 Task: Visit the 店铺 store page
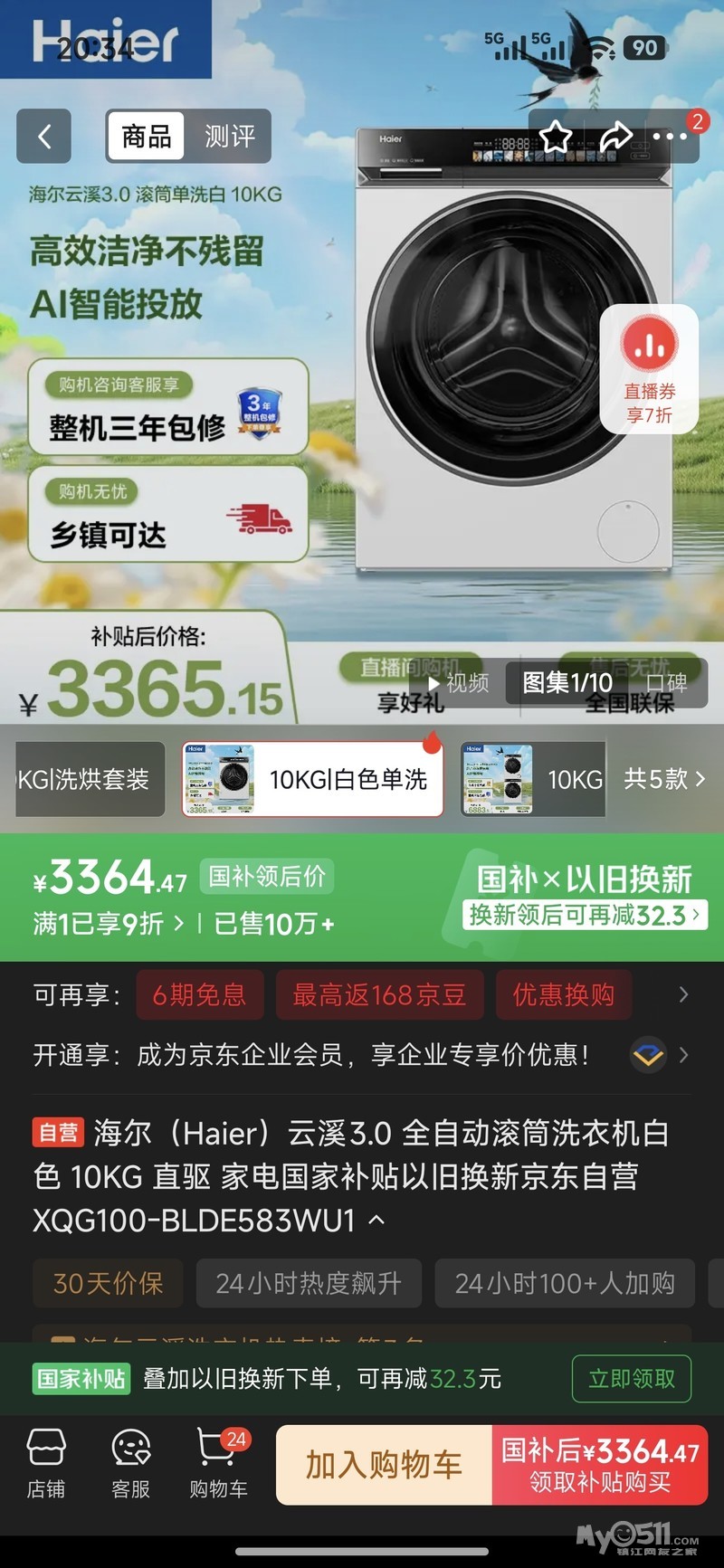point(45,1463)
